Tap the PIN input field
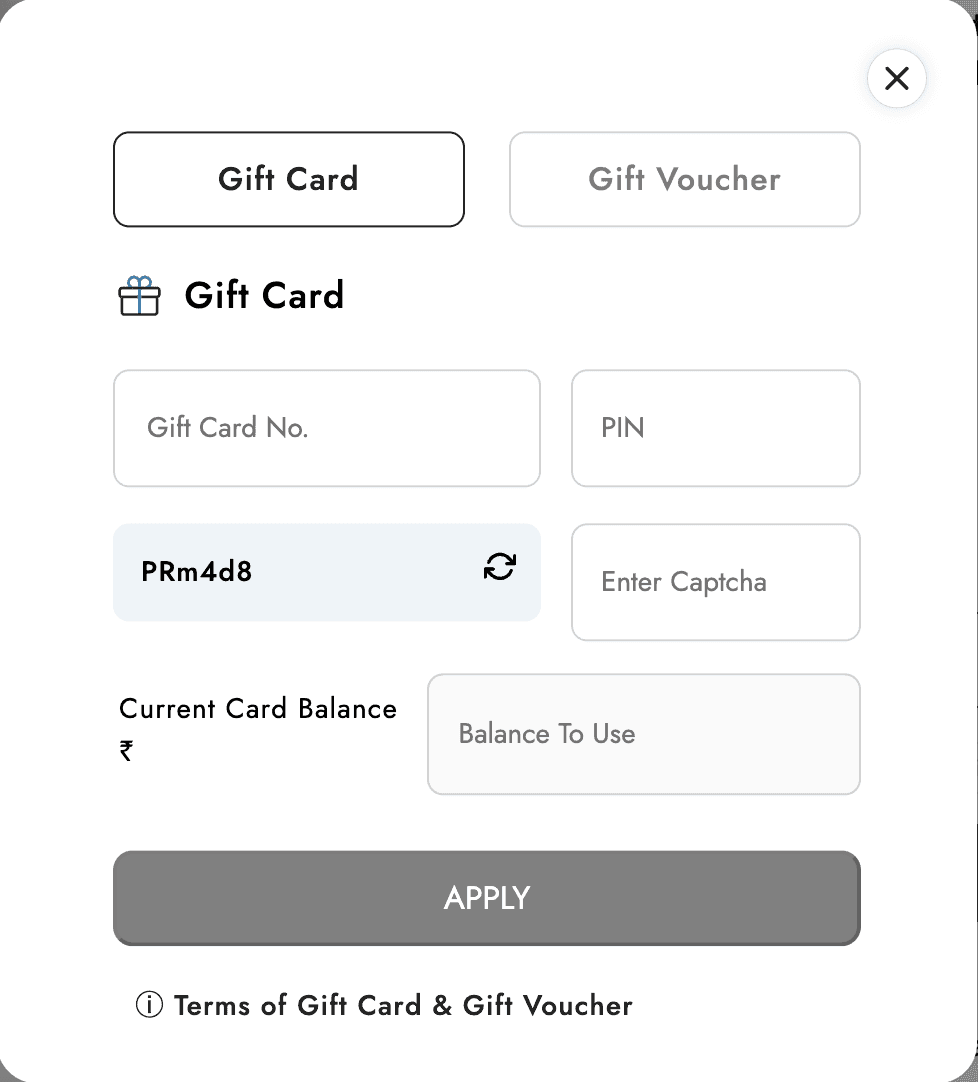This screenshot has width=978, height=1082. tap(715, 428)
